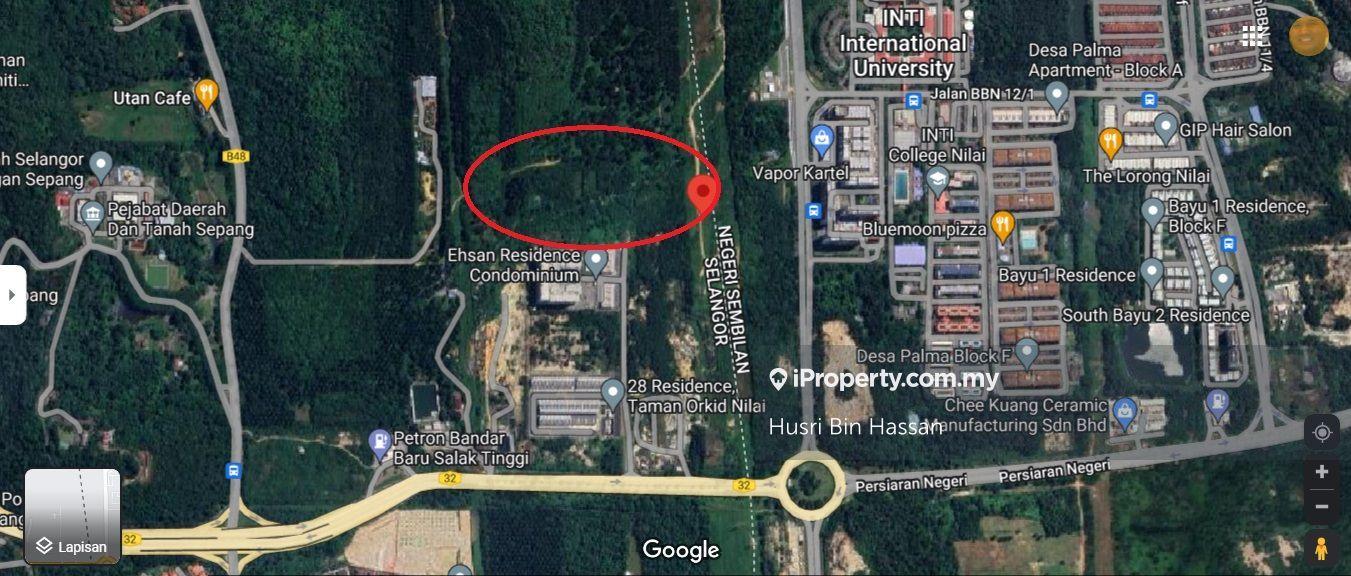Image resolution: width=1351 pixels, height=576 pixels.
Task: Open the Google account avatar
Action: (1308, 37)
